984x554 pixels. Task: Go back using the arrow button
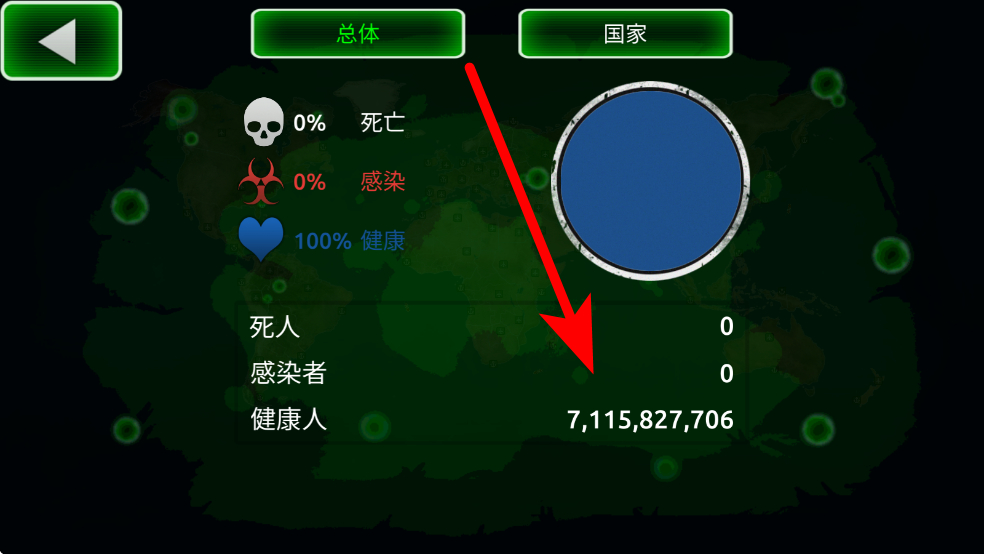click(x=60, y=41)
